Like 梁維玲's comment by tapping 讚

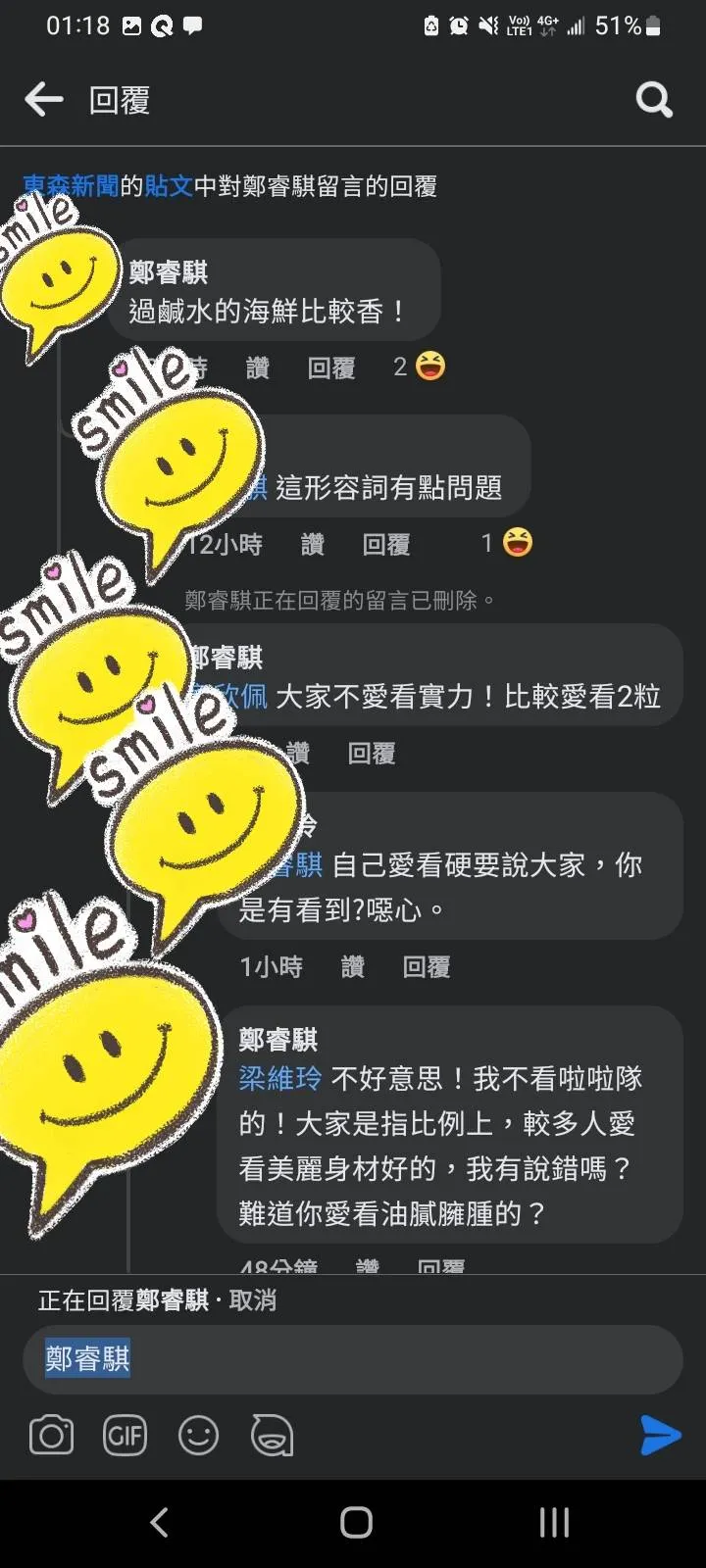352,967
